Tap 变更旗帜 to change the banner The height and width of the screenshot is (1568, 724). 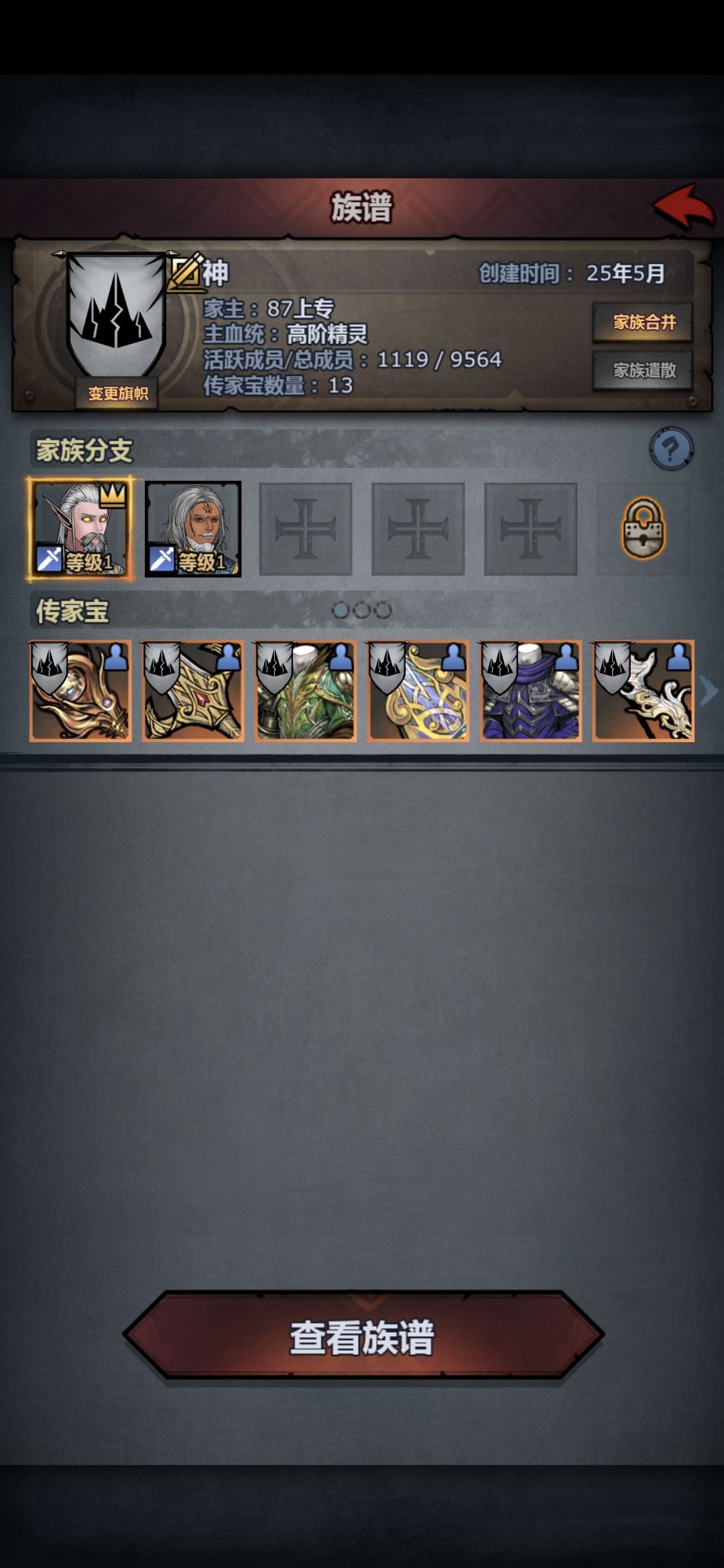coord(118,394)
